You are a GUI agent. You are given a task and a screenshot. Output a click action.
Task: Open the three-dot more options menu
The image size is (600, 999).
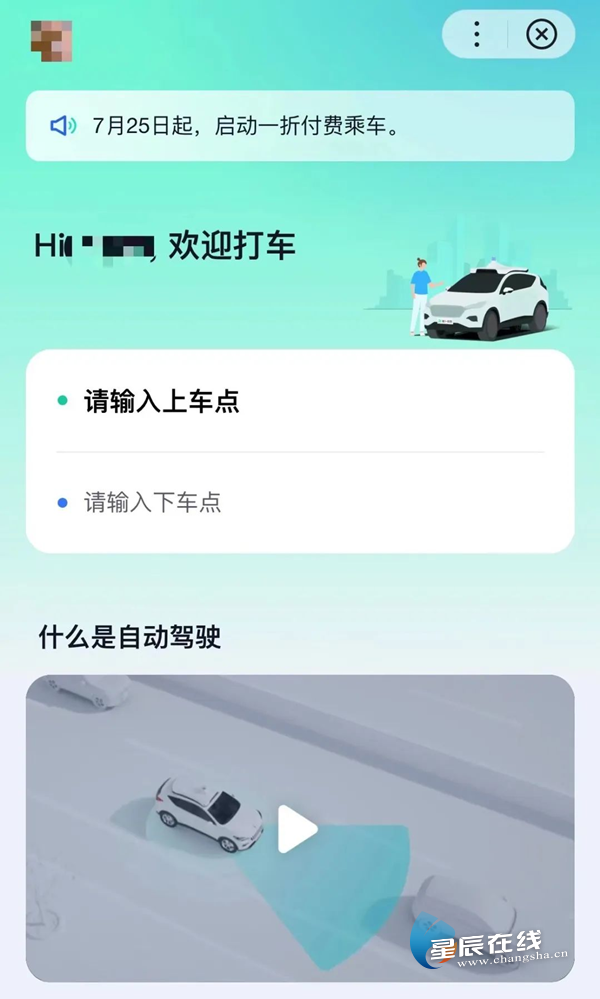(477, 35)
